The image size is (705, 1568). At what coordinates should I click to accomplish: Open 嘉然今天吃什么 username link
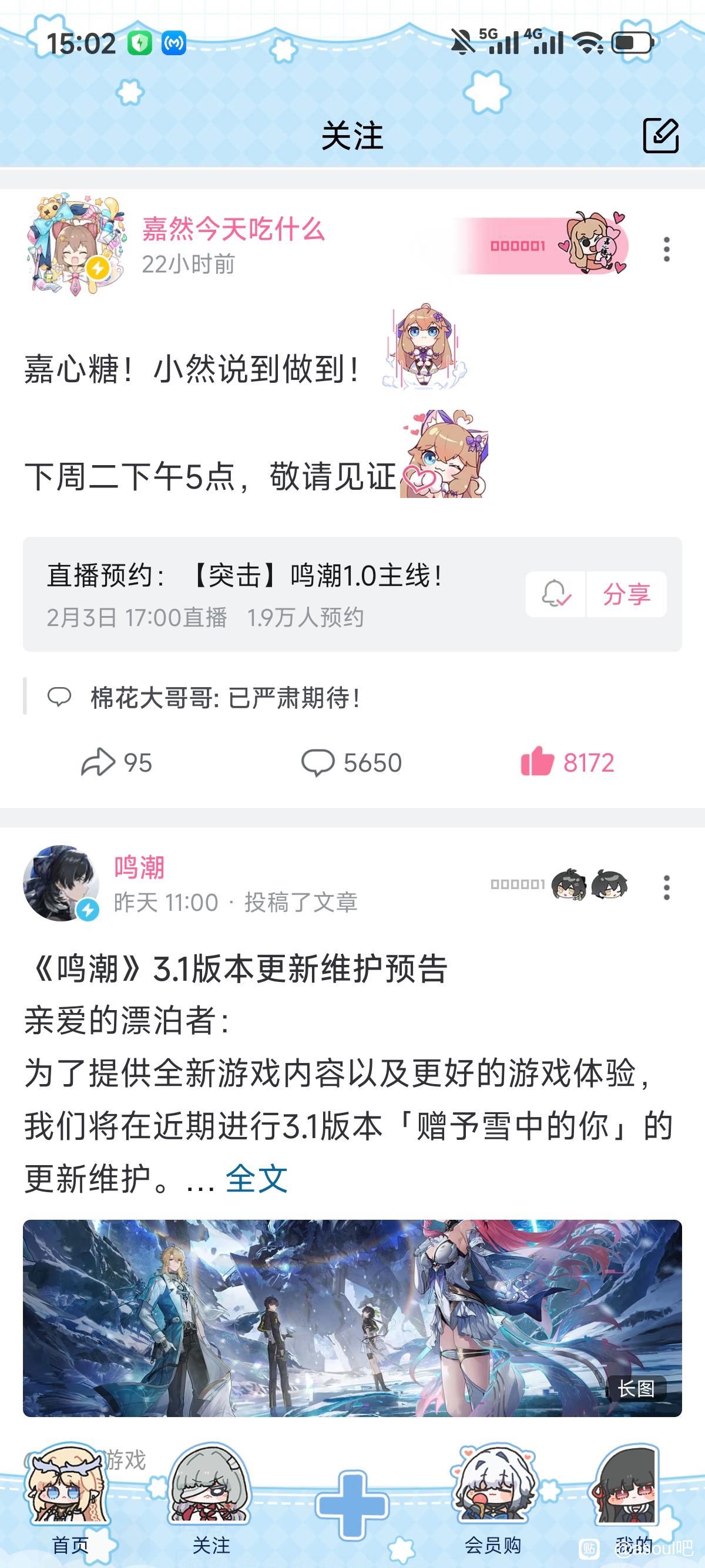coord(233,230)
